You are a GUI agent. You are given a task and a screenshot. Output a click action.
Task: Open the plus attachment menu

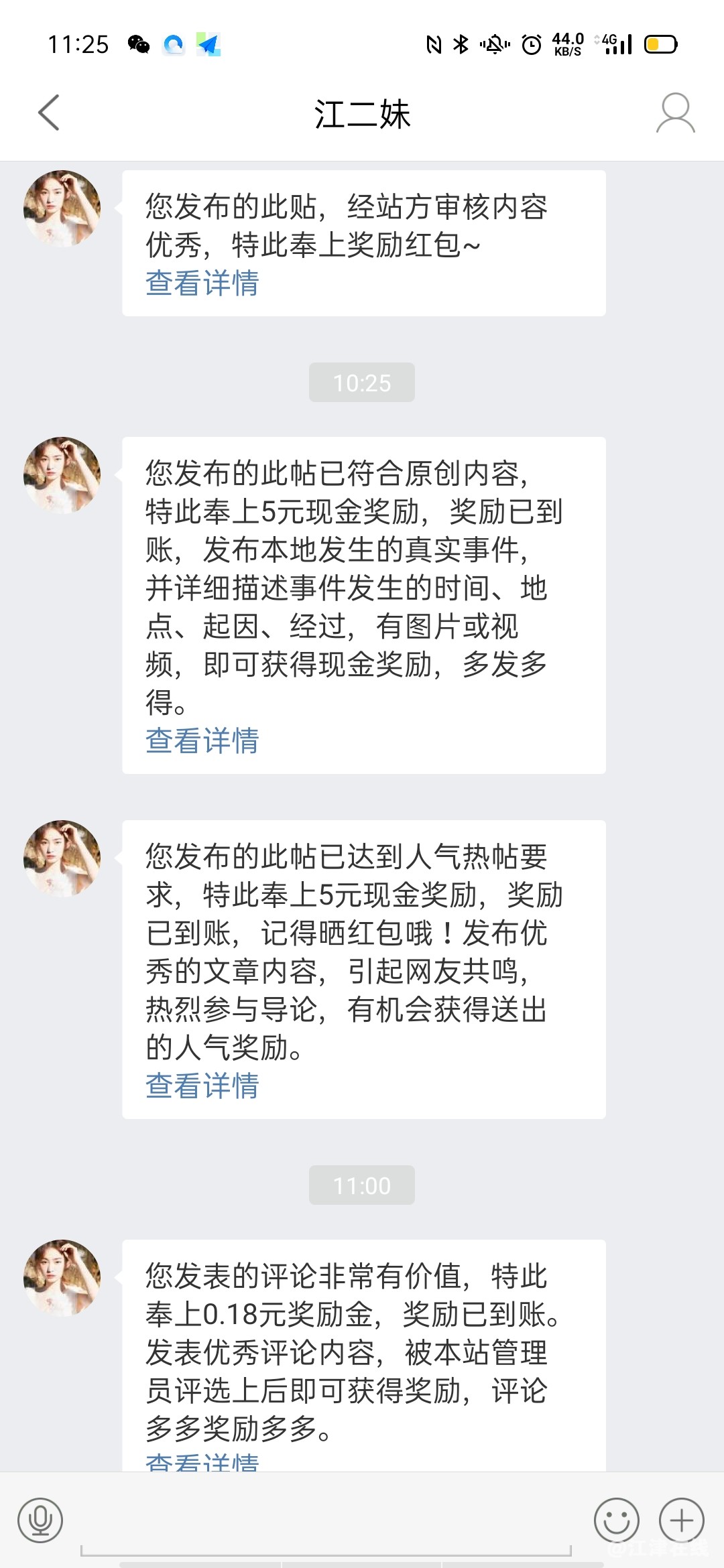click(x=681, y=1520)
